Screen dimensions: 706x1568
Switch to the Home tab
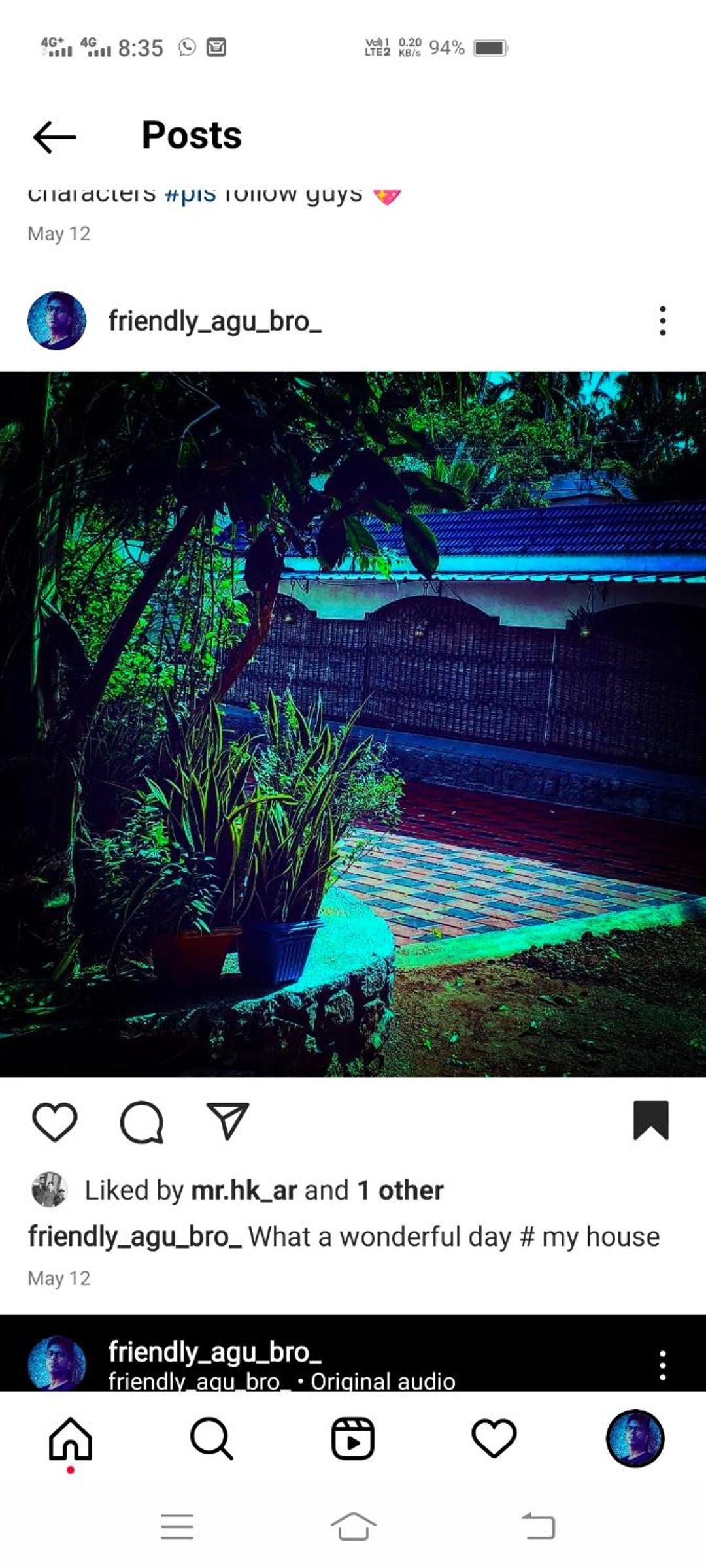[71, 1439]
